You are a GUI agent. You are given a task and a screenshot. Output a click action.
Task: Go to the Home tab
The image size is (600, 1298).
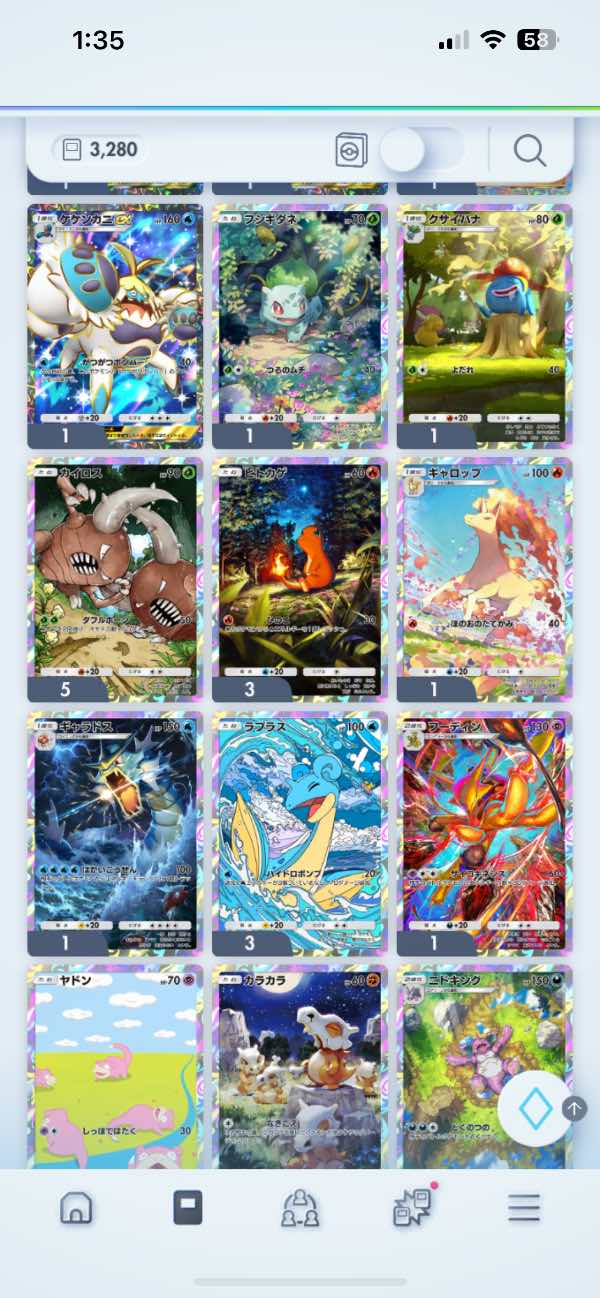point(76,1208)
